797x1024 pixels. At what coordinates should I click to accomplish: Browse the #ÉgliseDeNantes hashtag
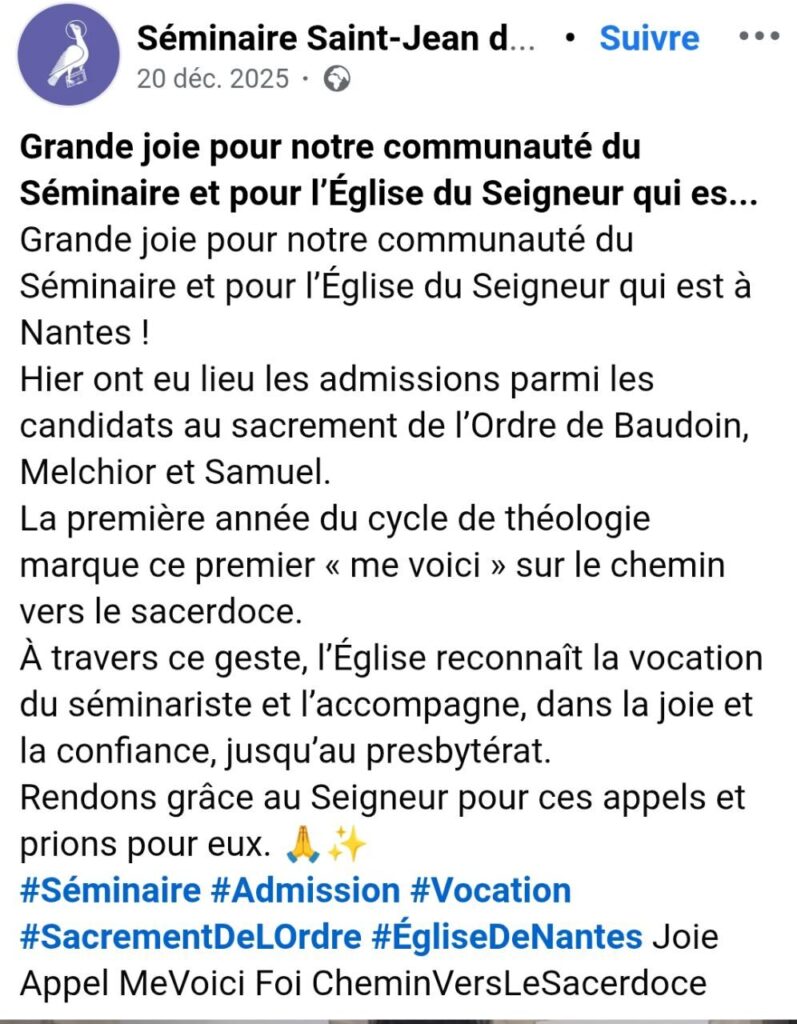point(508,937)
